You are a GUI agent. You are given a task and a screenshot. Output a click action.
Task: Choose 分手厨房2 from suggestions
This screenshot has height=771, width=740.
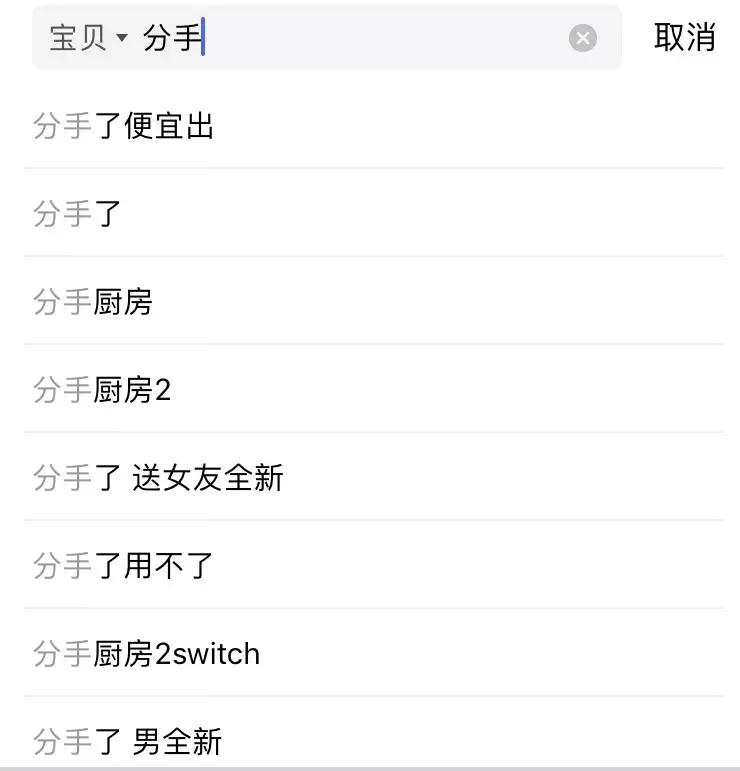pos(102,390)
